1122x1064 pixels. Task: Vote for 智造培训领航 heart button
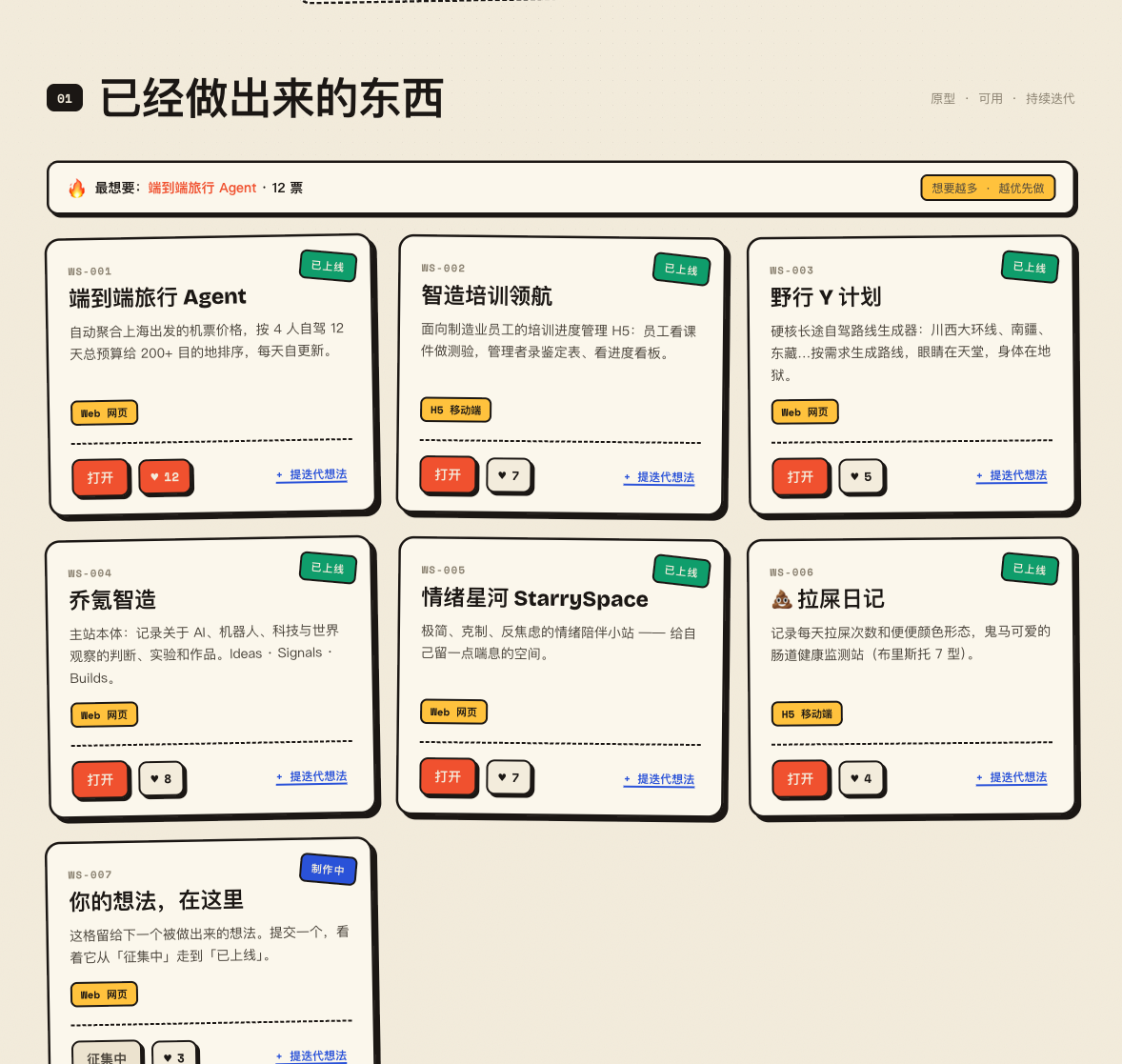tap(509, 475)
